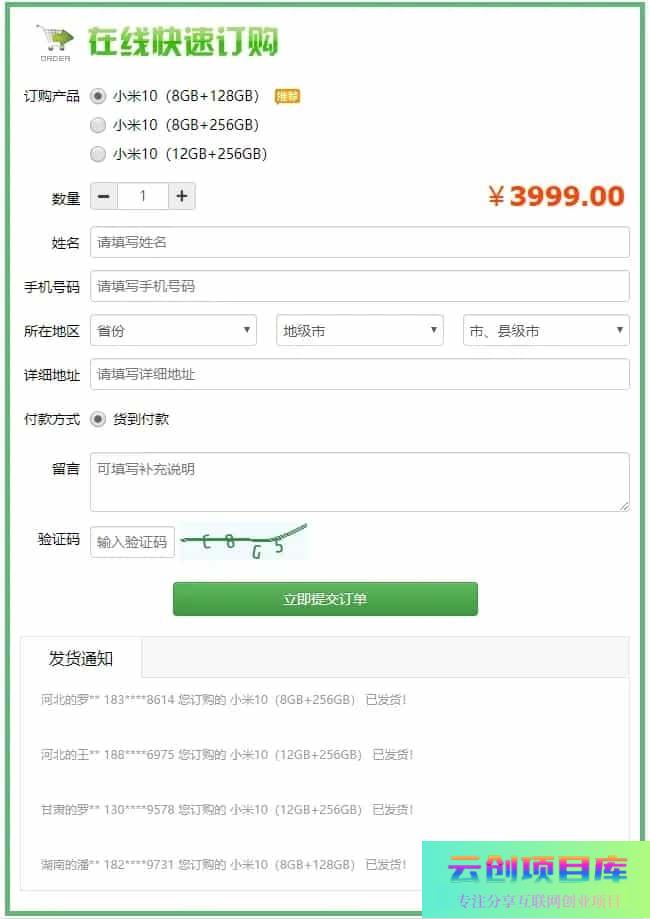650x919 pixels.
Task: Decrease quantity with minus button
Action: pos(104,196)
